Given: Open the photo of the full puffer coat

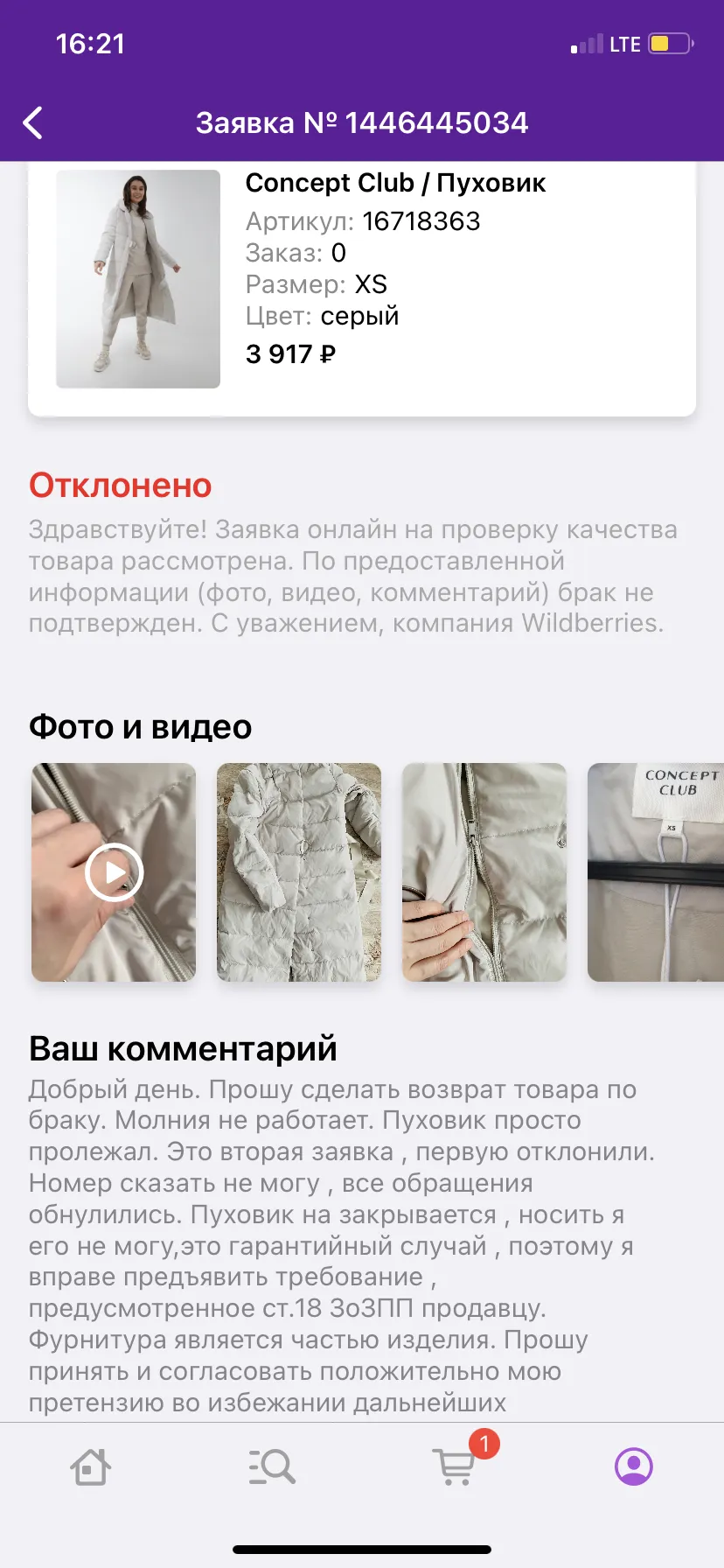Looking at the screenshot, I should tap(299, 871).
